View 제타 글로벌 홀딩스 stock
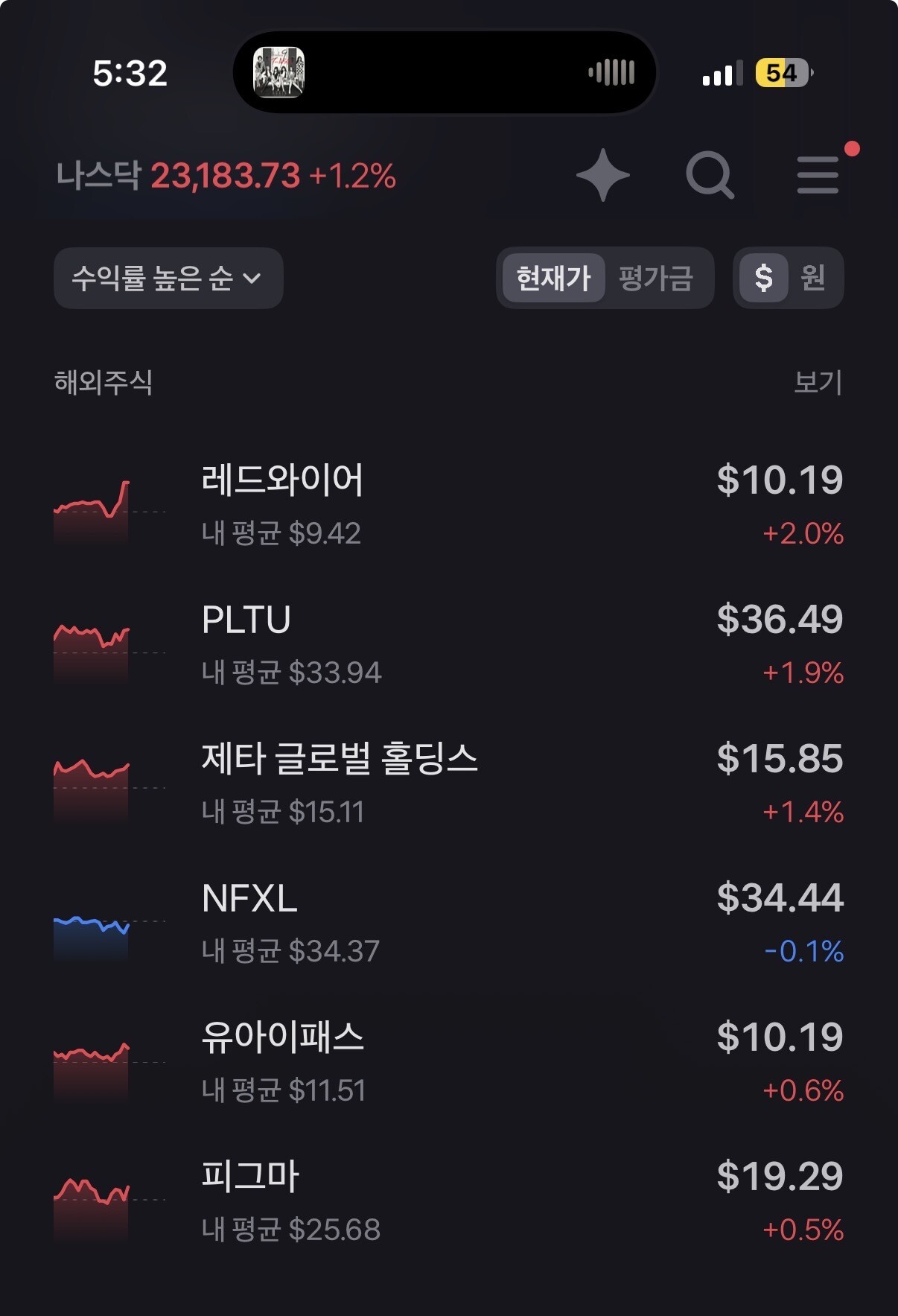Screen dimensions: 898x1316 pos(447,783)
